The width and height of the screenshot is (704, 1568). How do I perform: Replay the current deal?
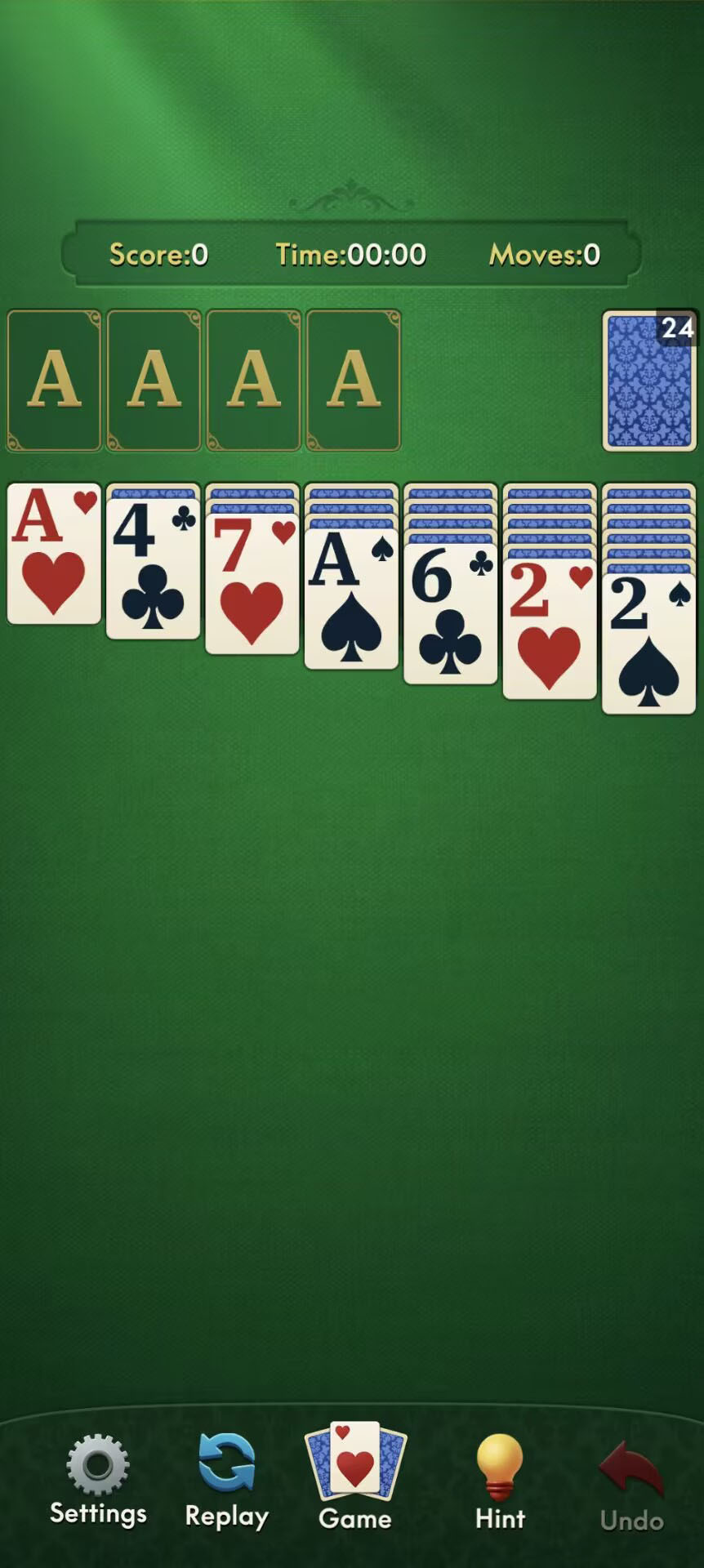pyautogui.click(x=227, y=1481)
